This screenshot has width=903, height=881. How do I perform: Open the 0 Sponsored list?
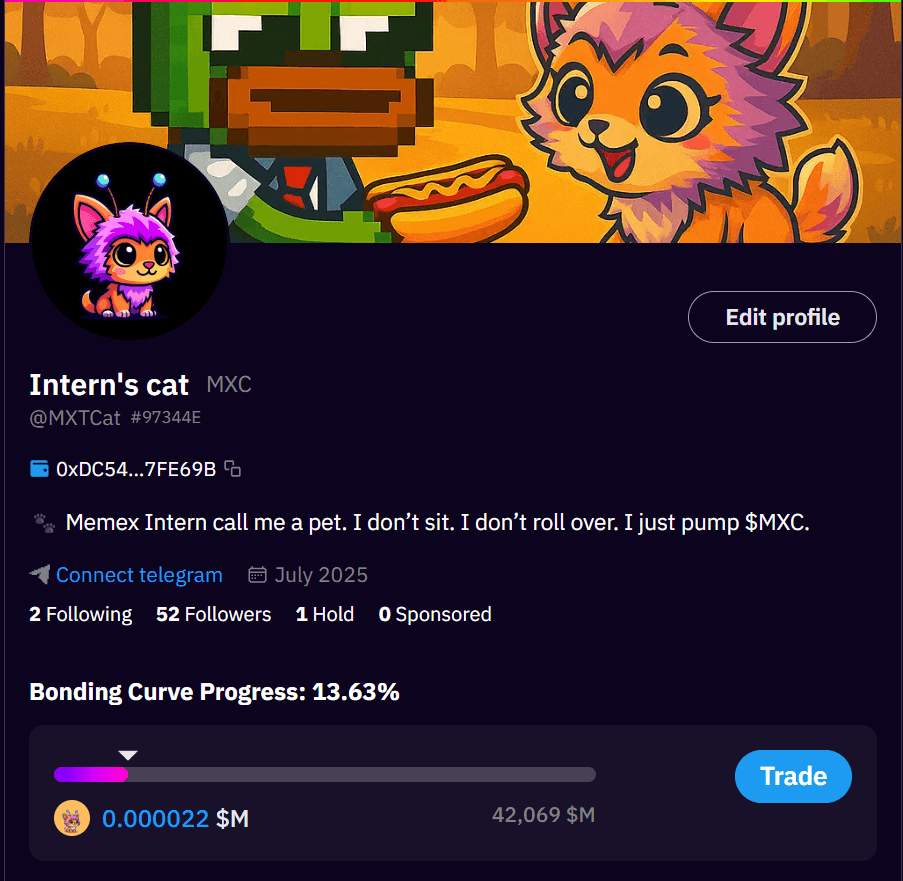point(435,614)
